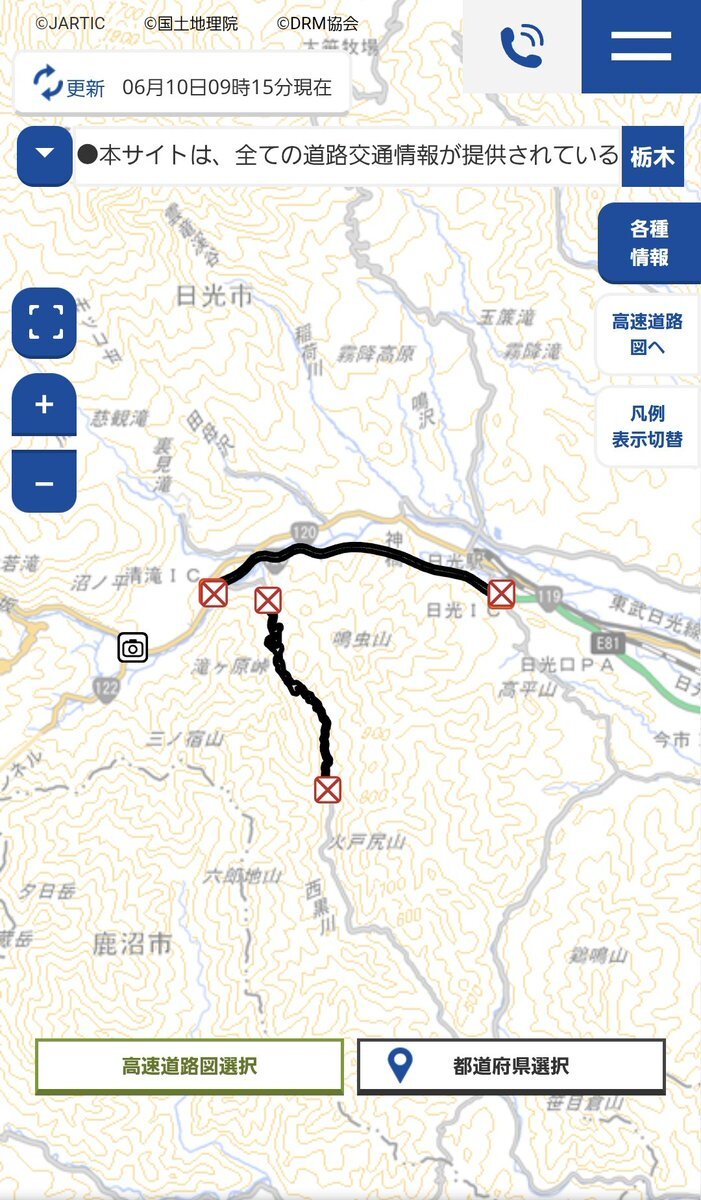Tap closure marker near 清滝ＩＣ
701x1200 pixels.
pyautogui.click(x=213, y=593)
